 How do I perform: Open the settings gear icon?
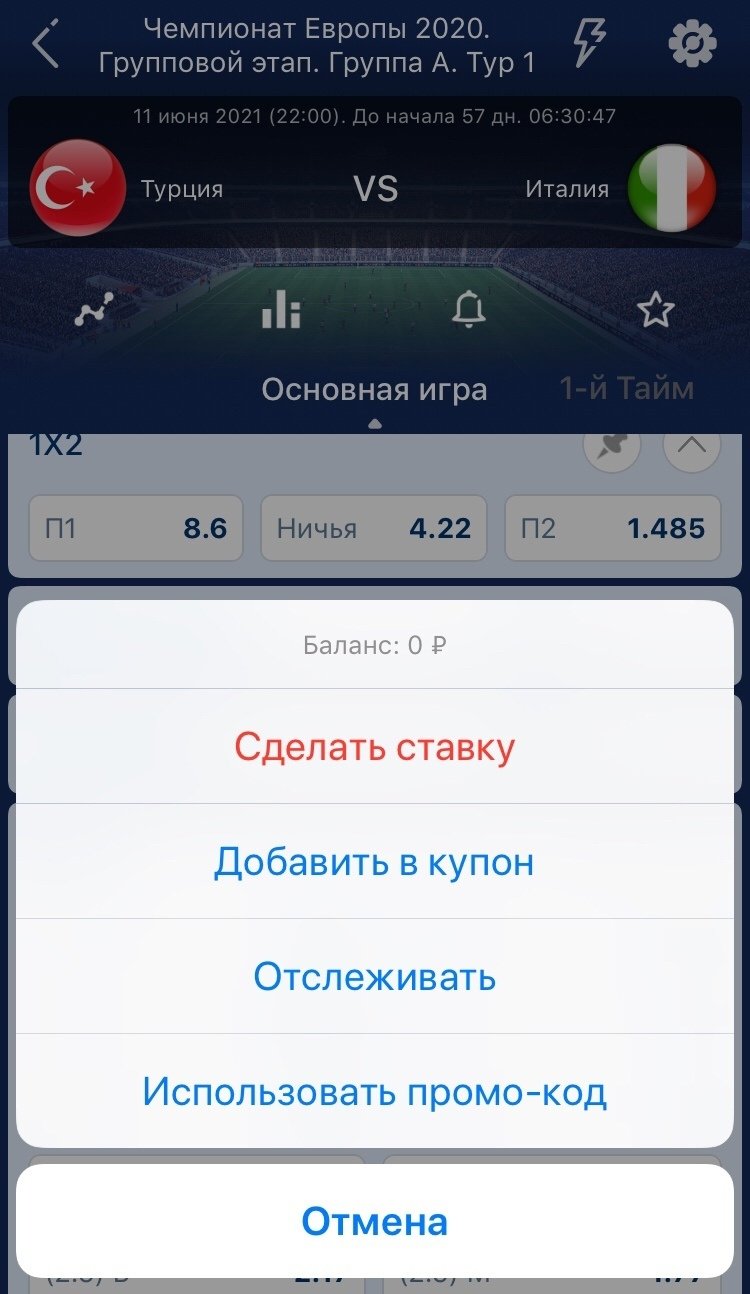point(692,44)
